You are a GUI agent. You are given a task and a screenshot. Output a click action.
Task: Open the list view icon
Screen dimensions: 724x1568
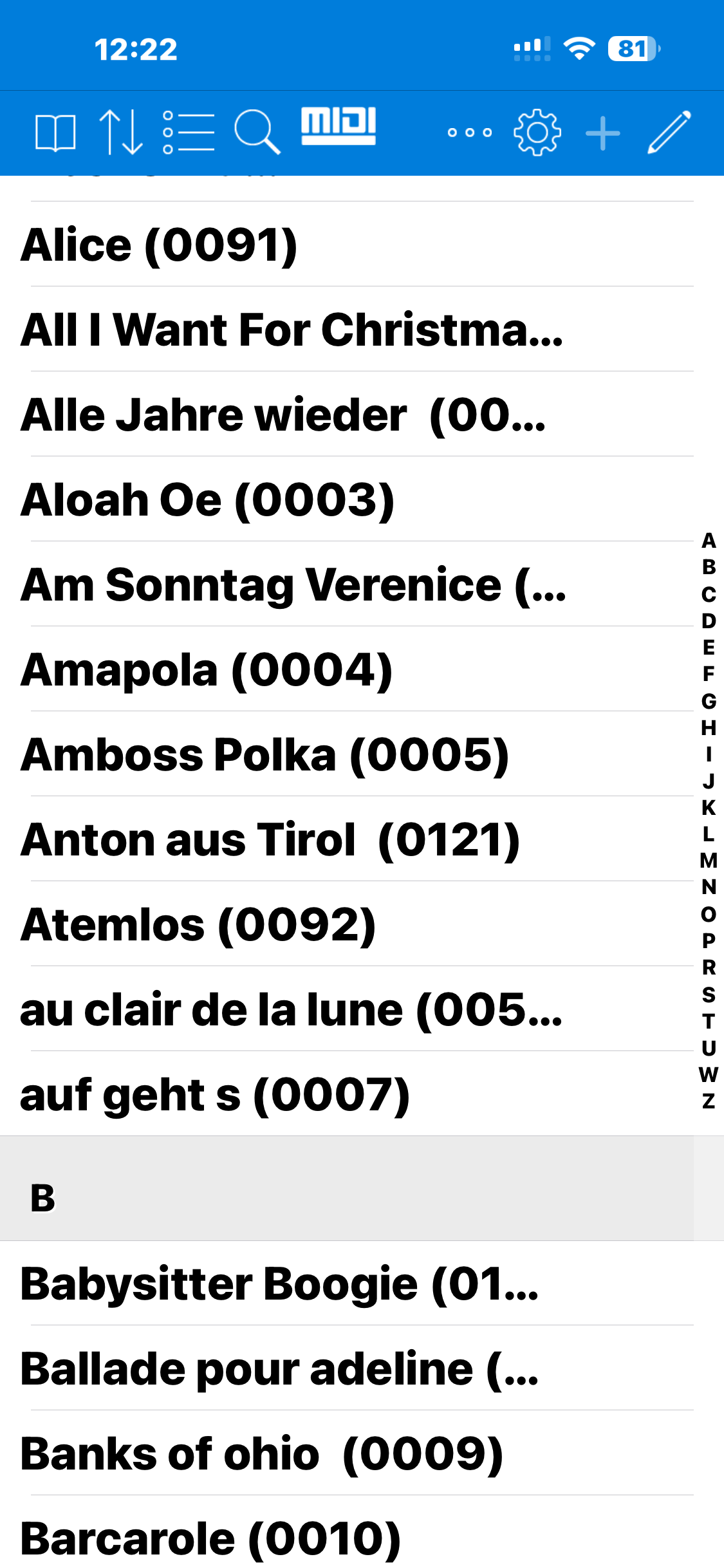coord(188,133)
